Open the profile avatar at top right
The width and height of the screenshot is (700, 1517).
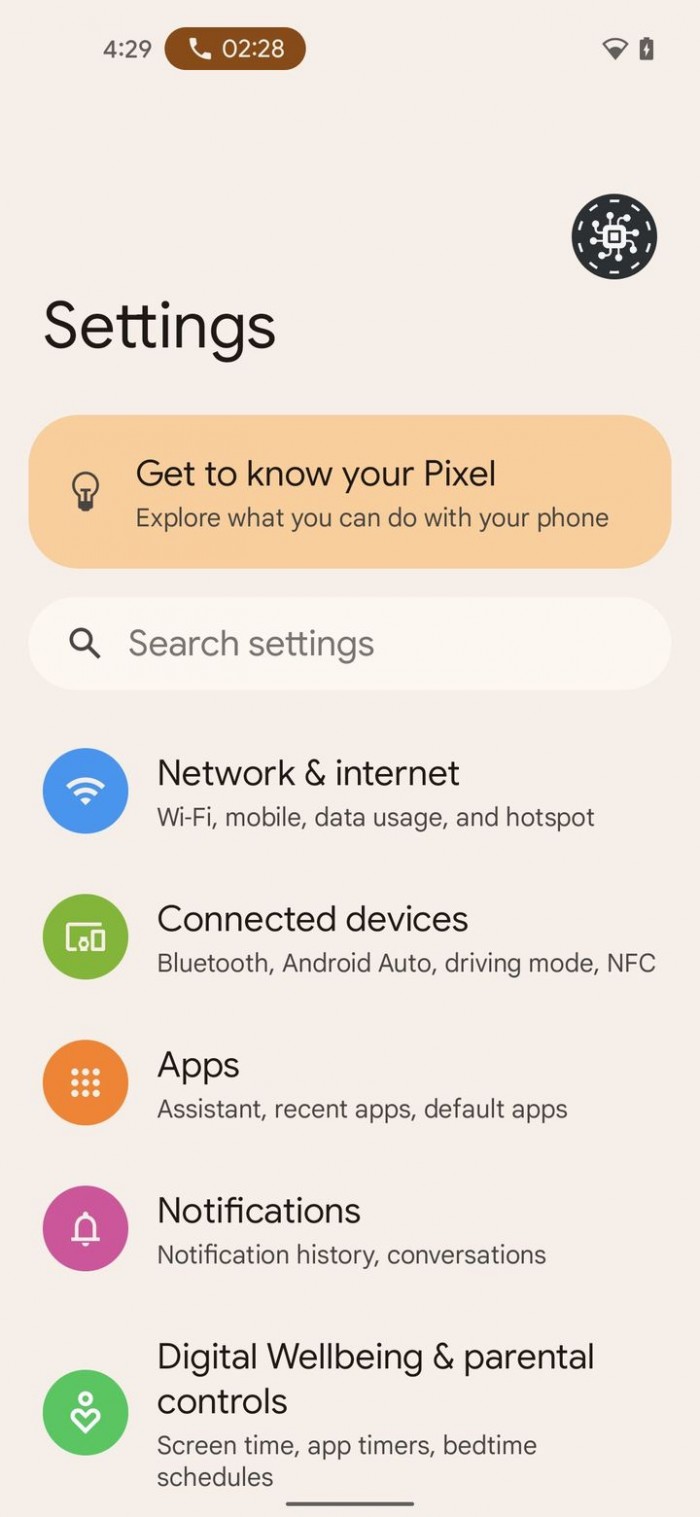pos(614,237)
